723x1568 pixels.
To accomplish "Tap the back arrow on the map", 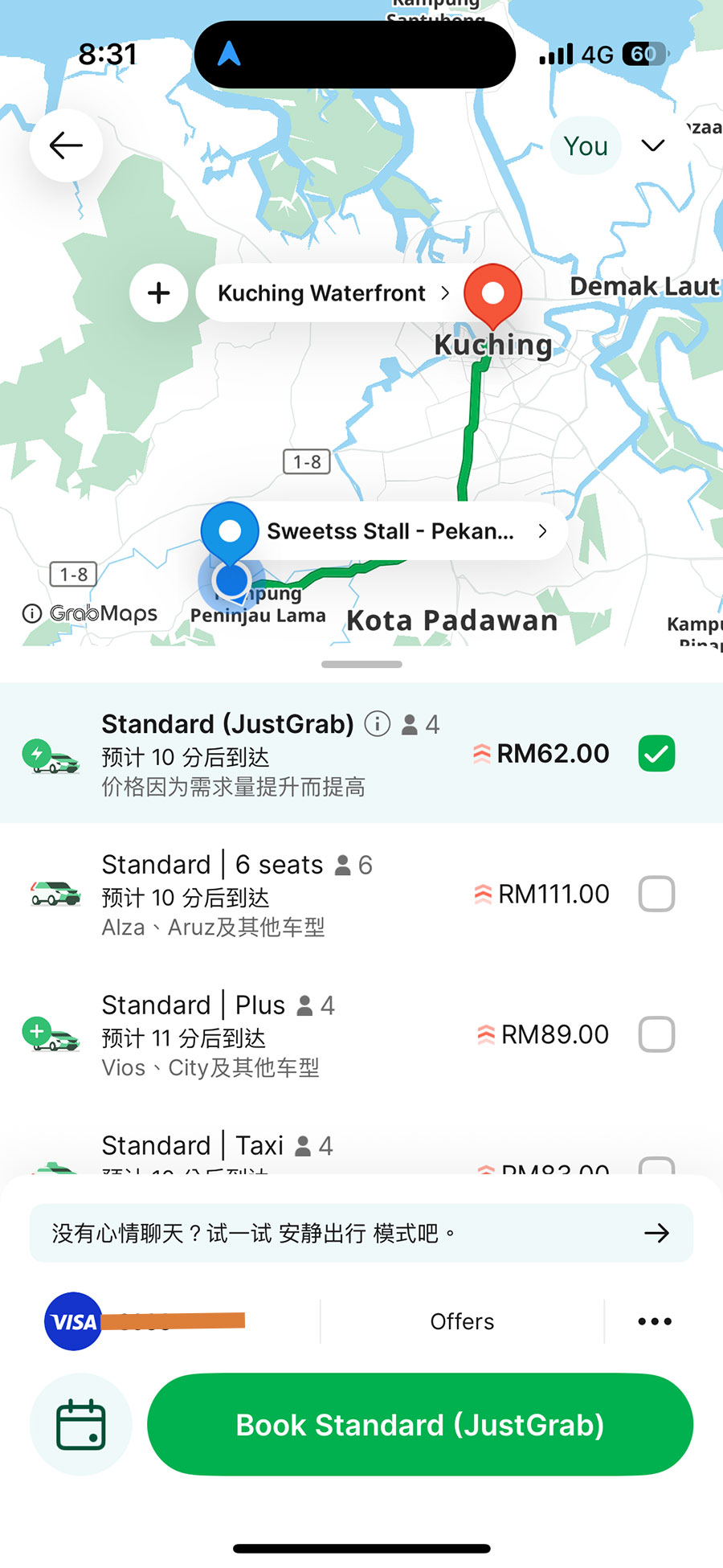I will click(x=65, y=145).
